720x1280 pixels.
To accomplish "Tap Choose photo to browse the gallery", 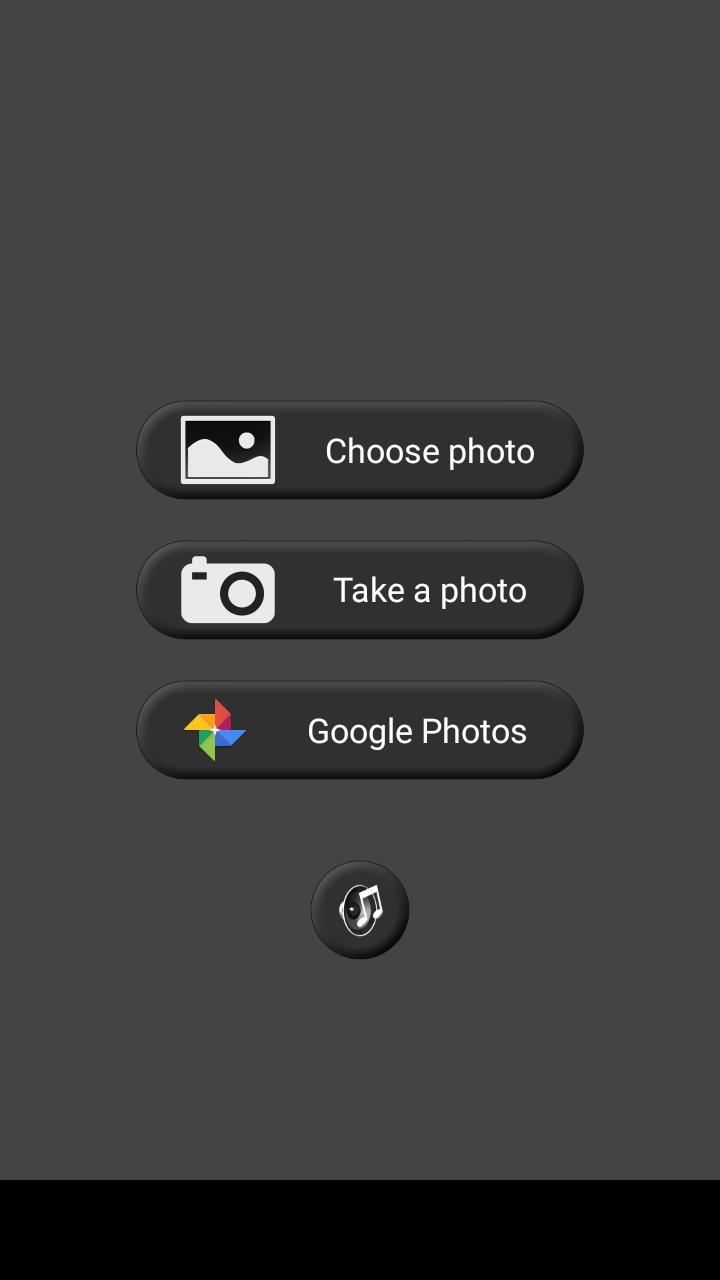I will click(x=359, y=450).
